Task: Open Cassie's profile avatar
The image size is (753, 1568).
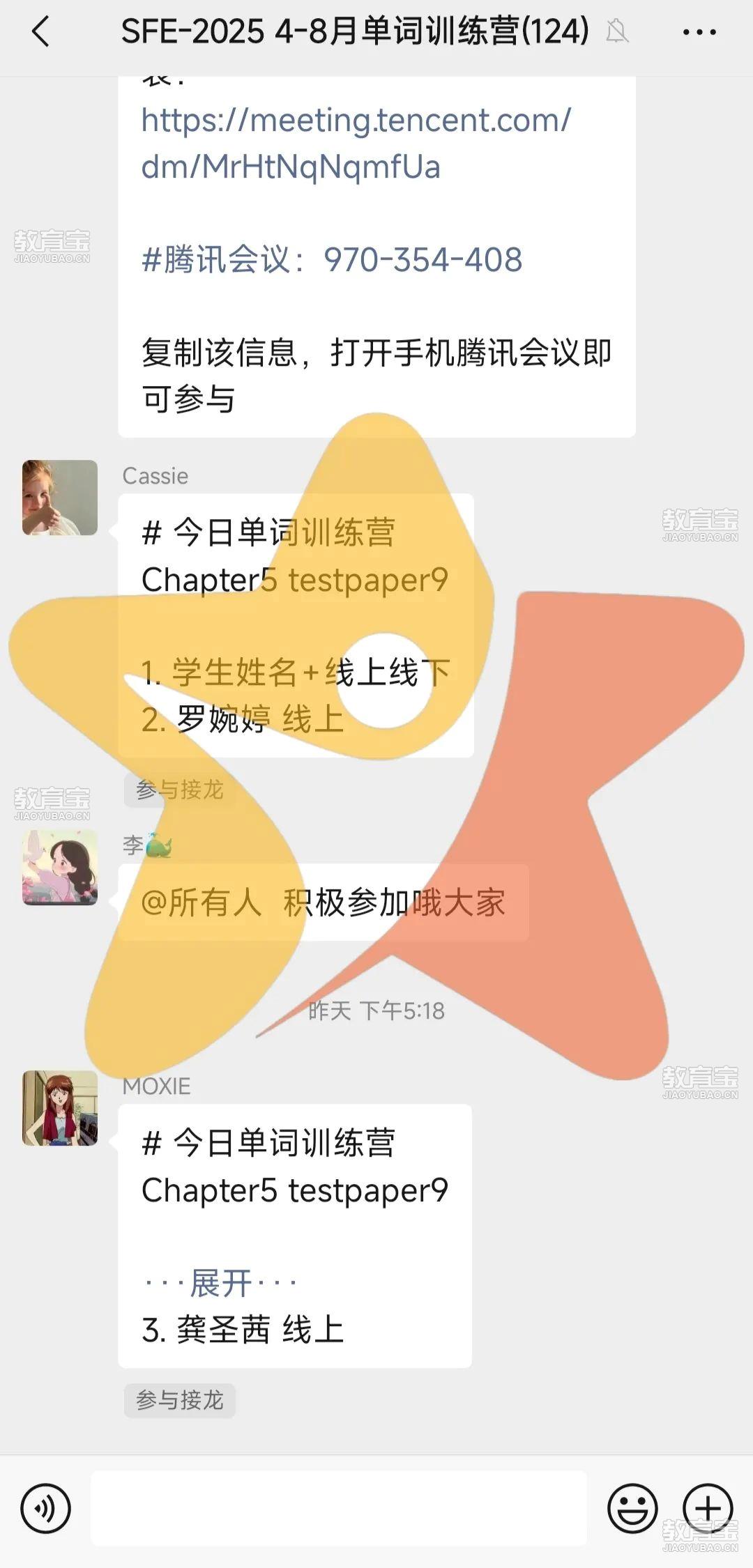Action: (x=60, y=498)
